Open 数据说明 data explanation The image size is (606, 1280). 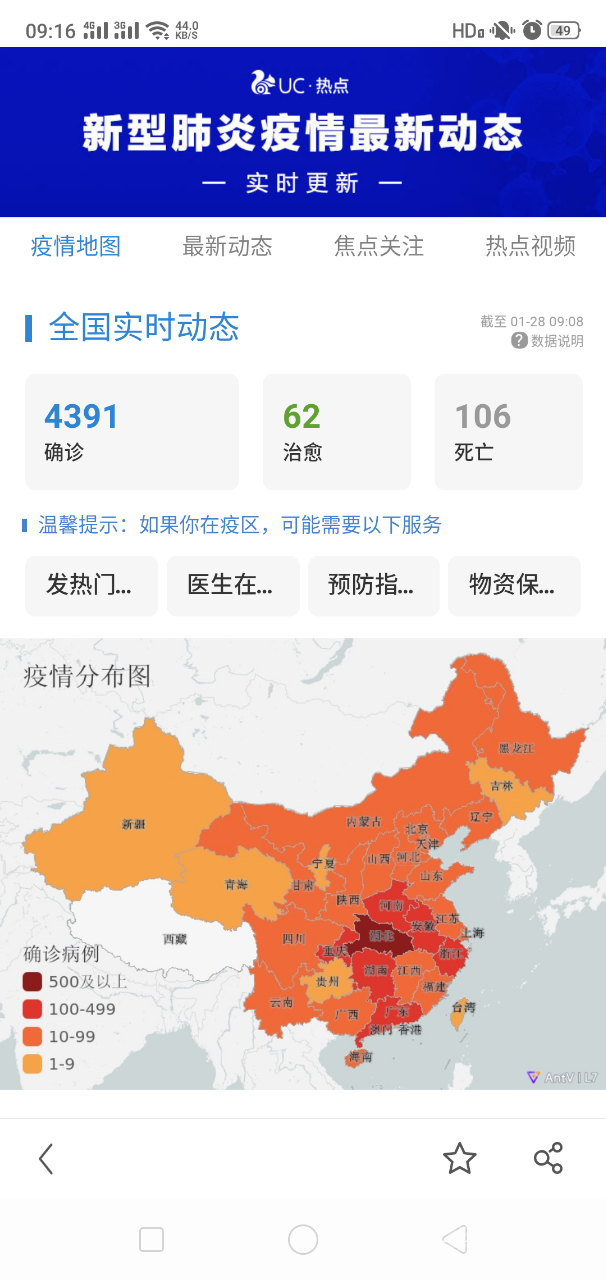point(547,341)
